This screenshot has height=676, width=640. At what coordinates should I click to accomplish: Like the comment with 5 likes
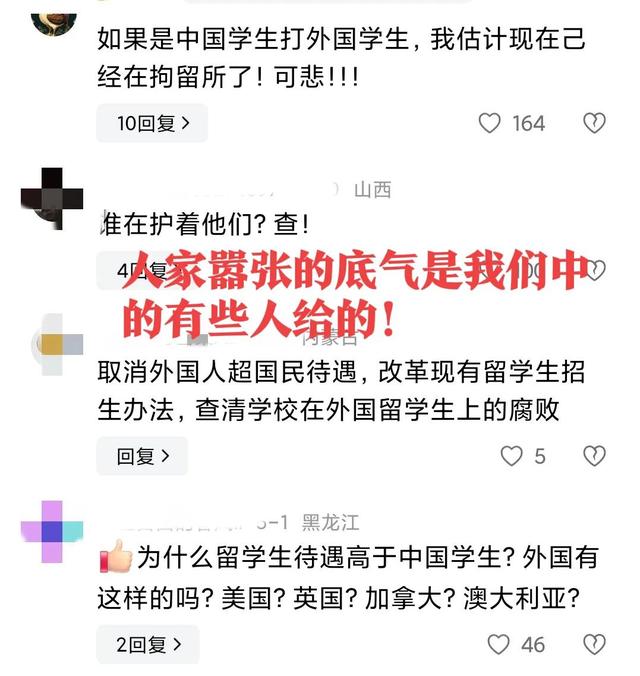511,456
